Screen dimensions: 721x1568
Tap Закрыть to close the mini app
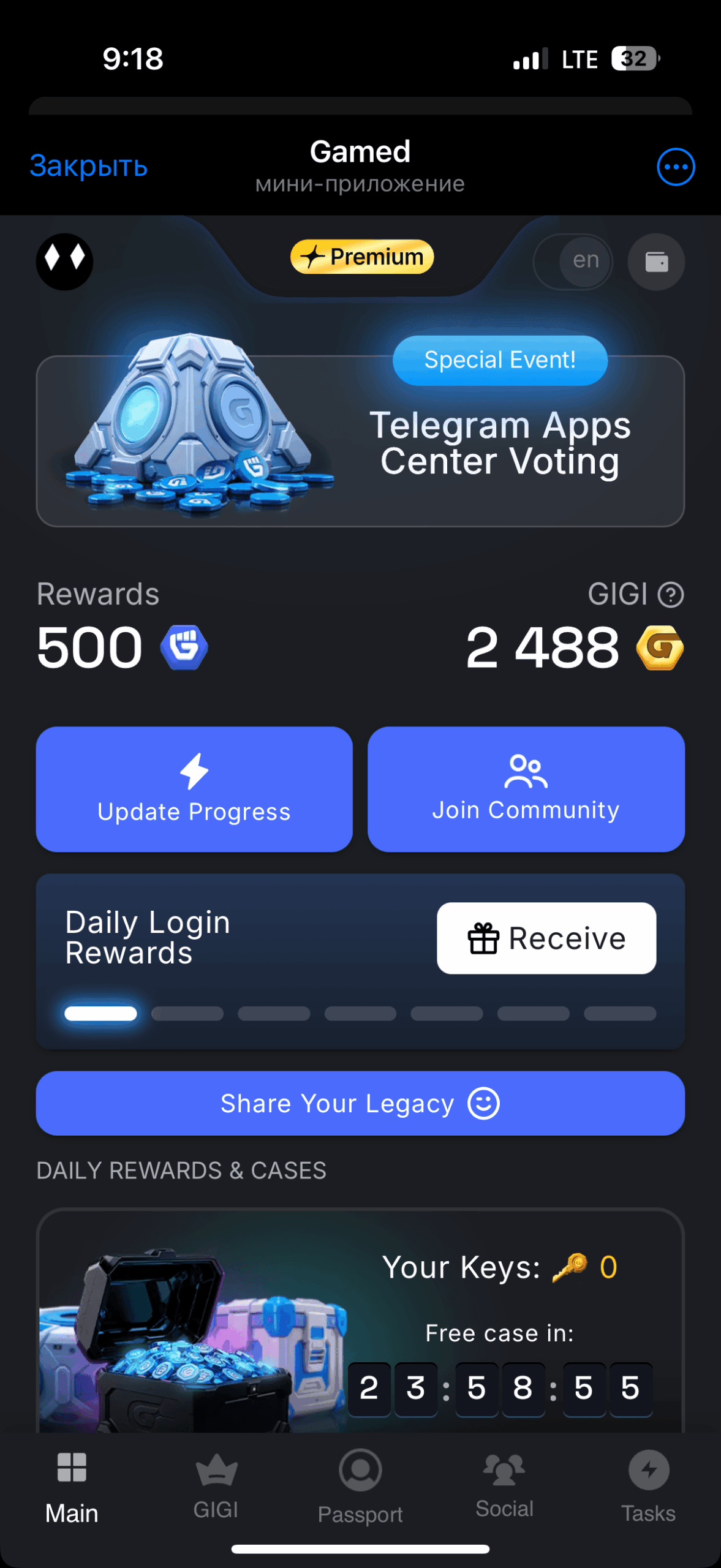(88, 166)
